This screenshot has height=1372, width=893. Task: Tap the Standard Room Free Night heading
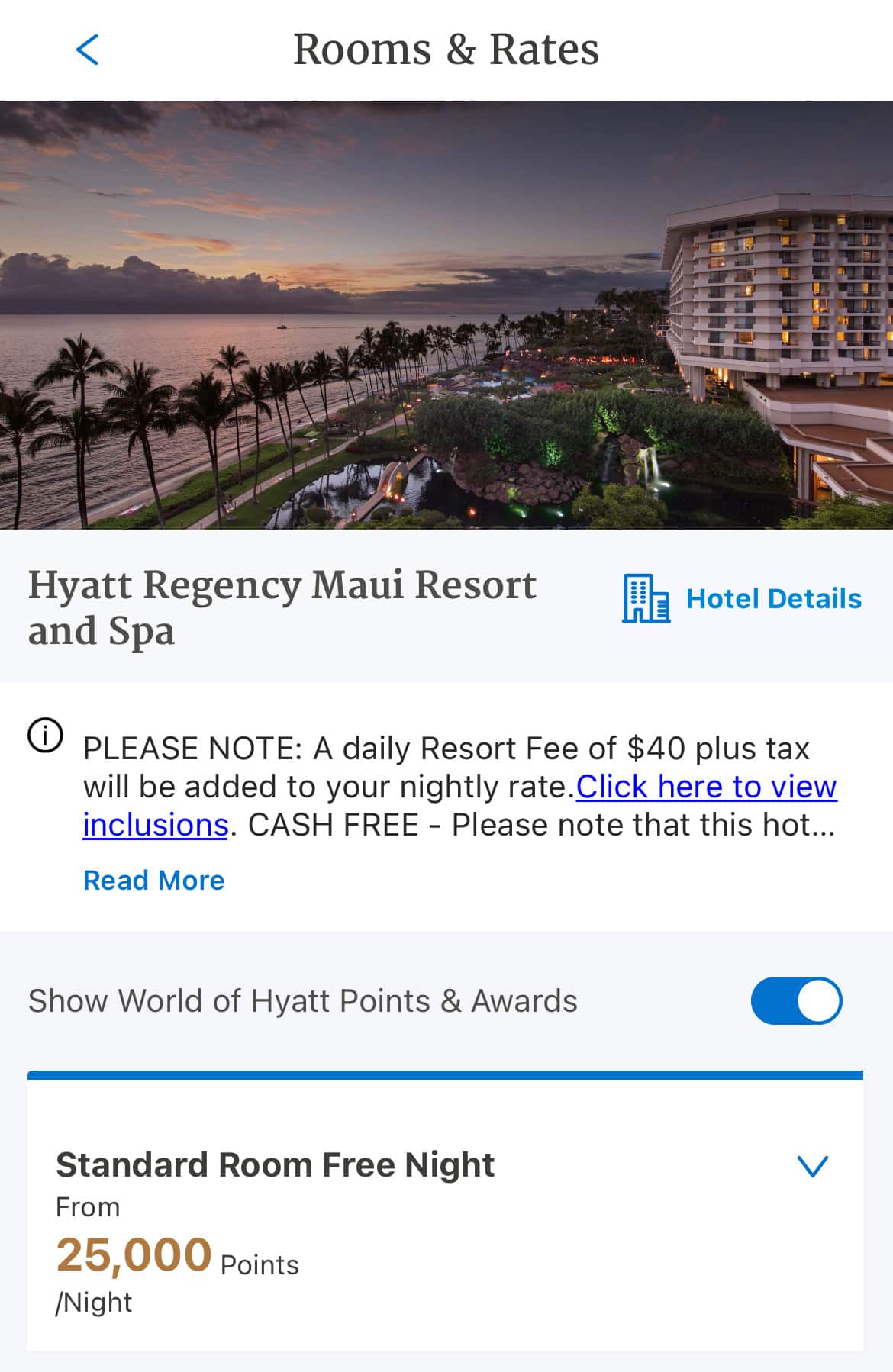[x=275, y=1165]
